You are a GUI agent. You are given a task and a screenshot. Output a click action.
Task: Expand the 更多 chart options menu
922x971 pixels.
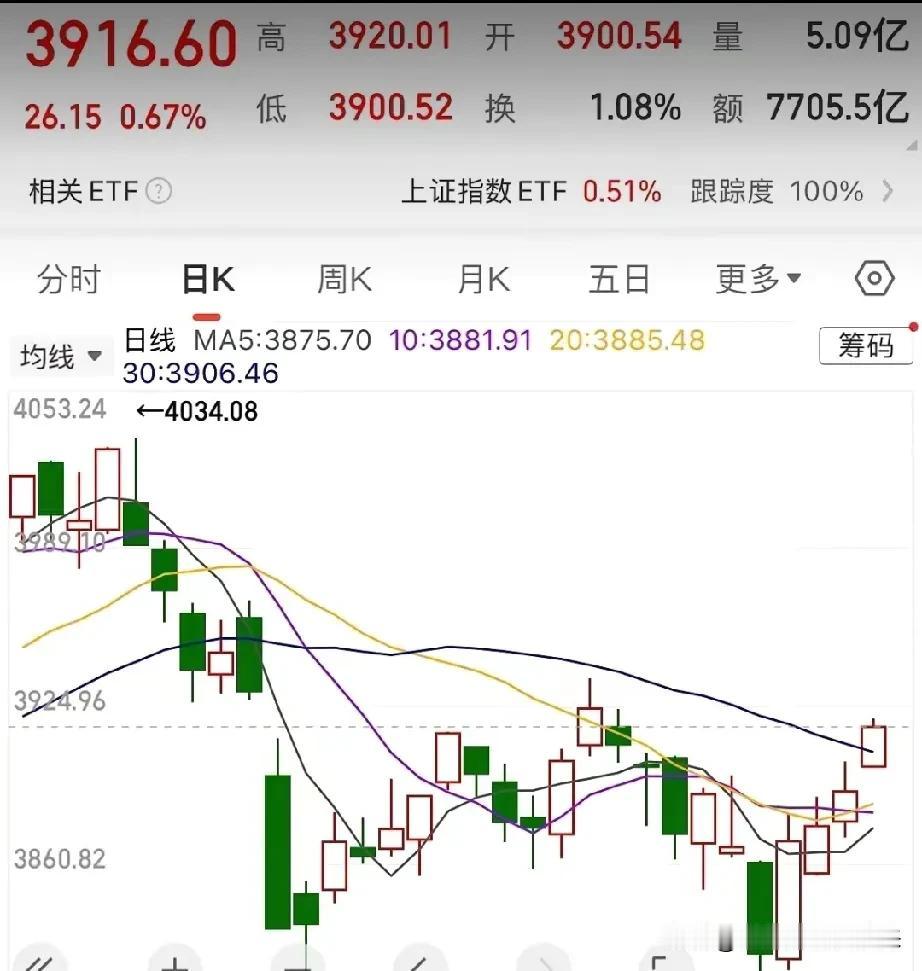[x=756, y=279]
